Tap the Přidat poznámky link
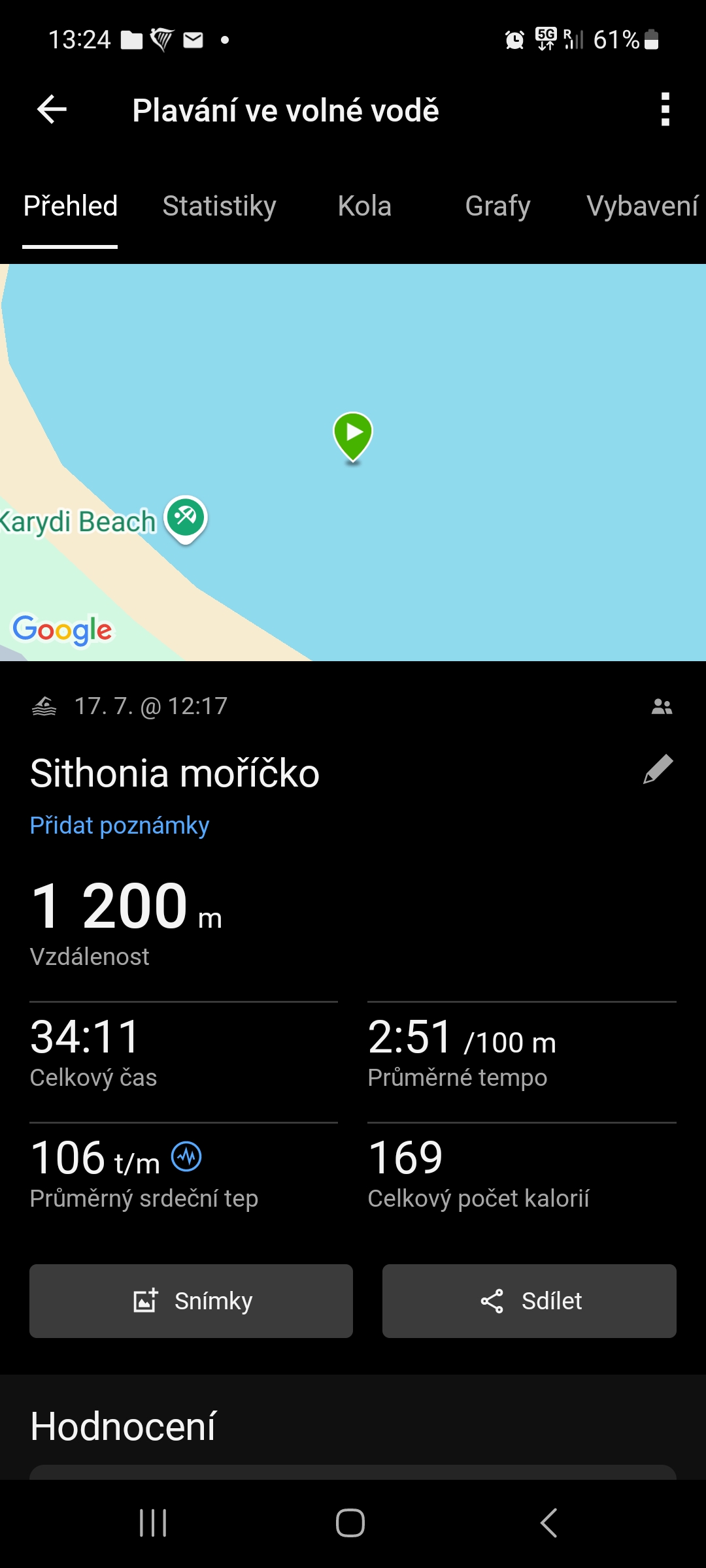This screenshot has width=706, height=1568. point(120,826)
